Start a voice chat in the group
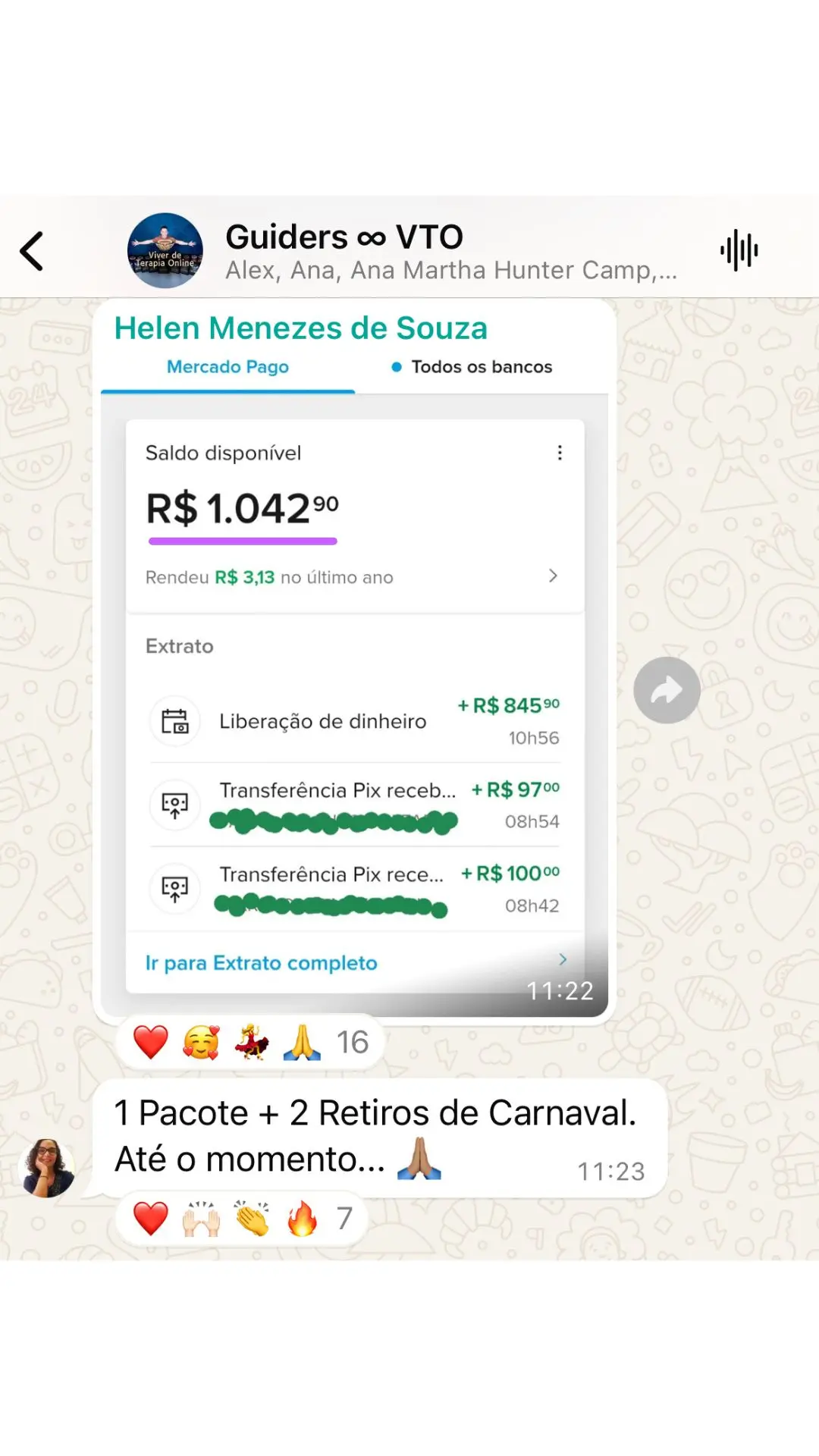 [739, 251]
